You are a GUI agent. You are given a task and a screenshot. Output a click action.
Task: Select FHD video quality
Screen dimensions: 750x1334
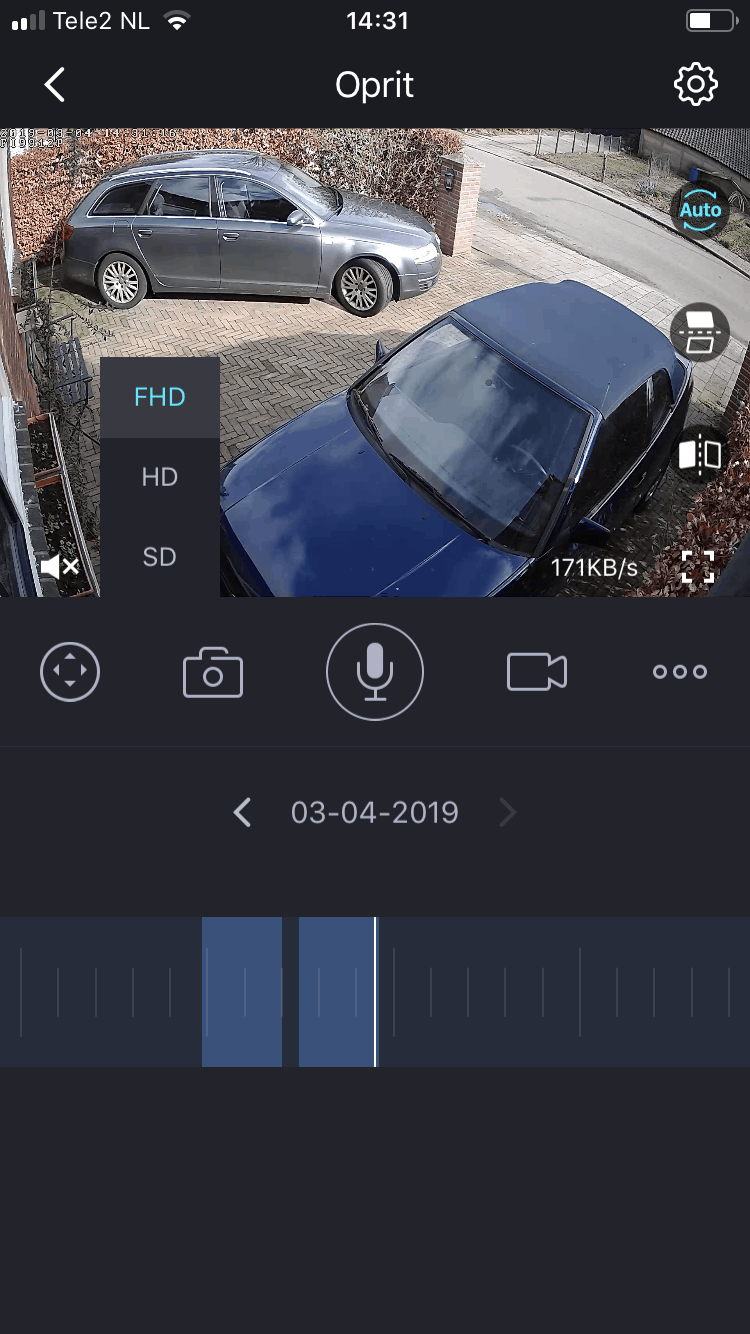(160, 397)
